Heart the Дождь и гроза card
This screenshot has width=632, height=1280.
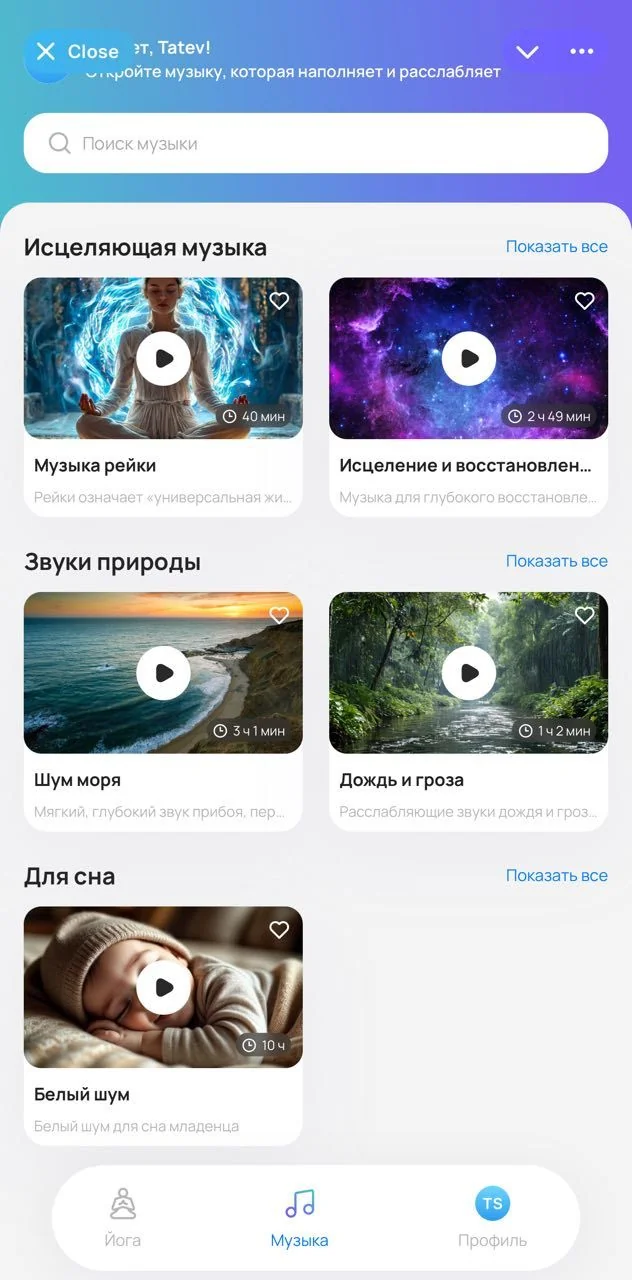[x=584, y=616]
